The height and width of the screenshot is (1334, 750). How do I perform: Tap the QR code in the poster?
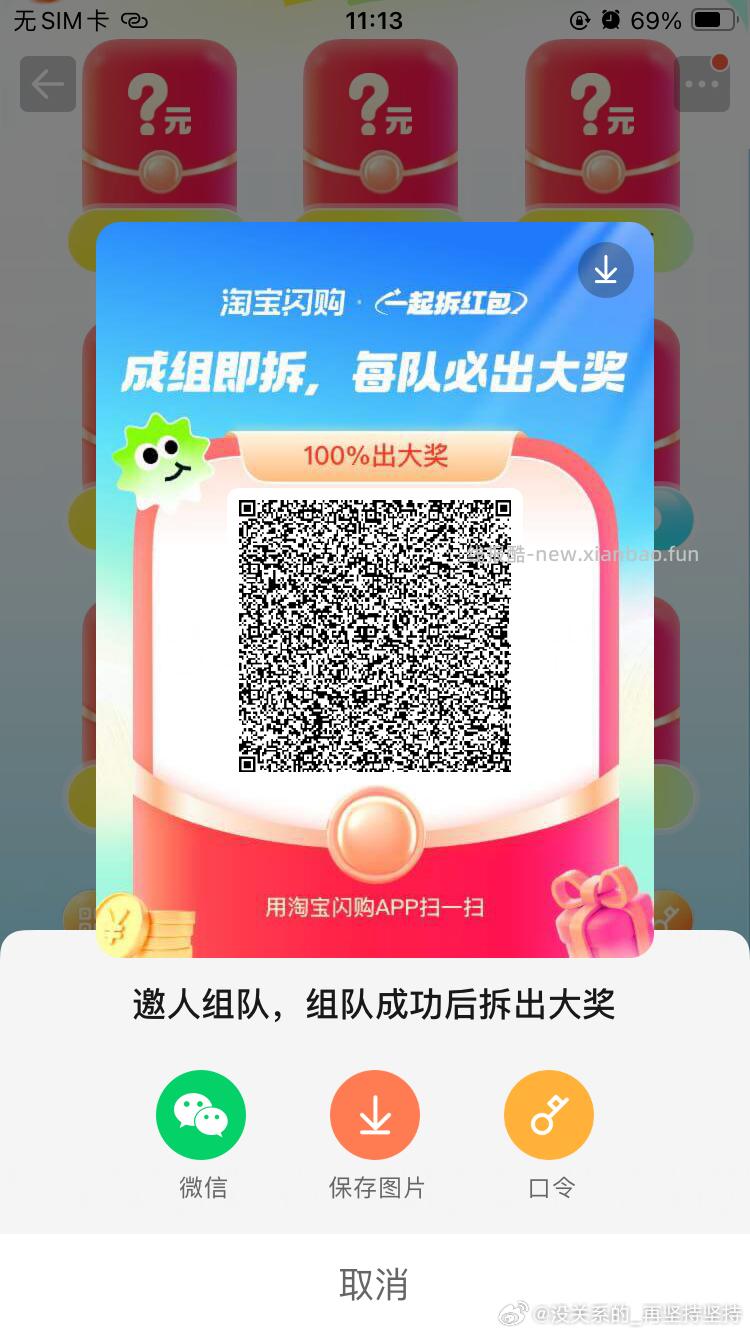[375, 635]
